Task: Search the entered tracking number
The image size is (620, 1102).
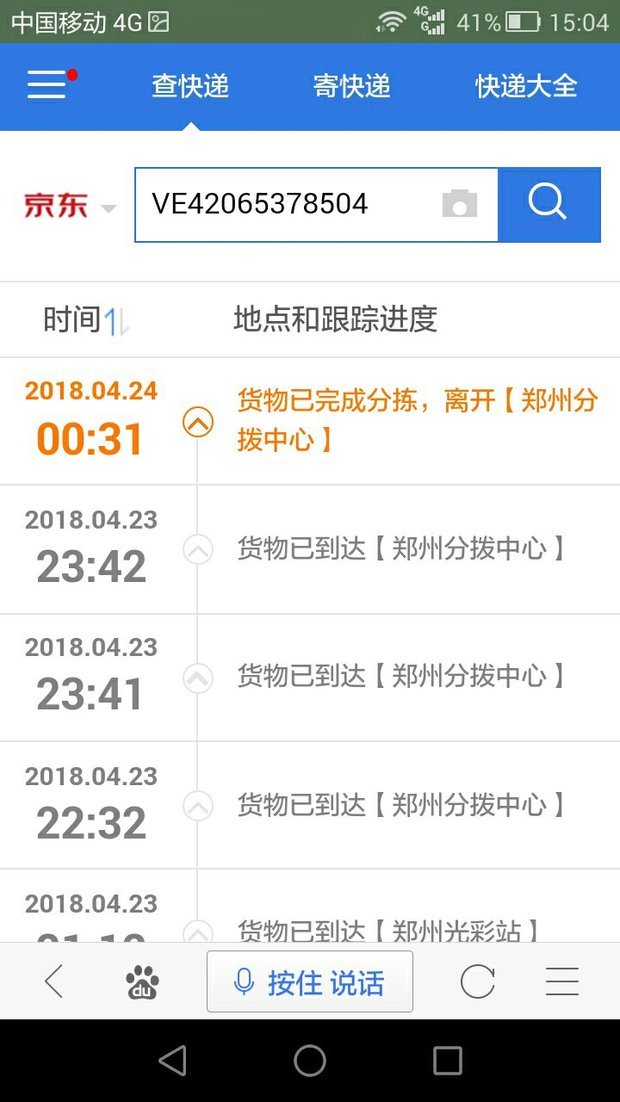Action: click(x=548, y=205)
